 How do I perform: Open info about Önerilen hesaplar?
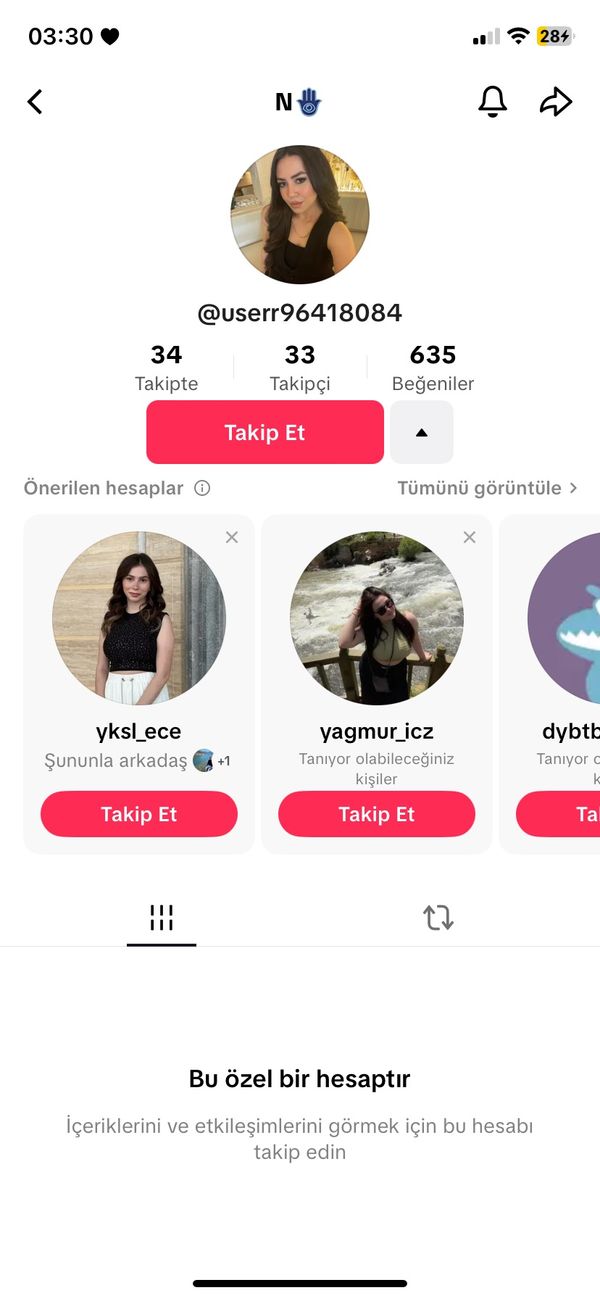pyautogui.click(x=202, y=488)
